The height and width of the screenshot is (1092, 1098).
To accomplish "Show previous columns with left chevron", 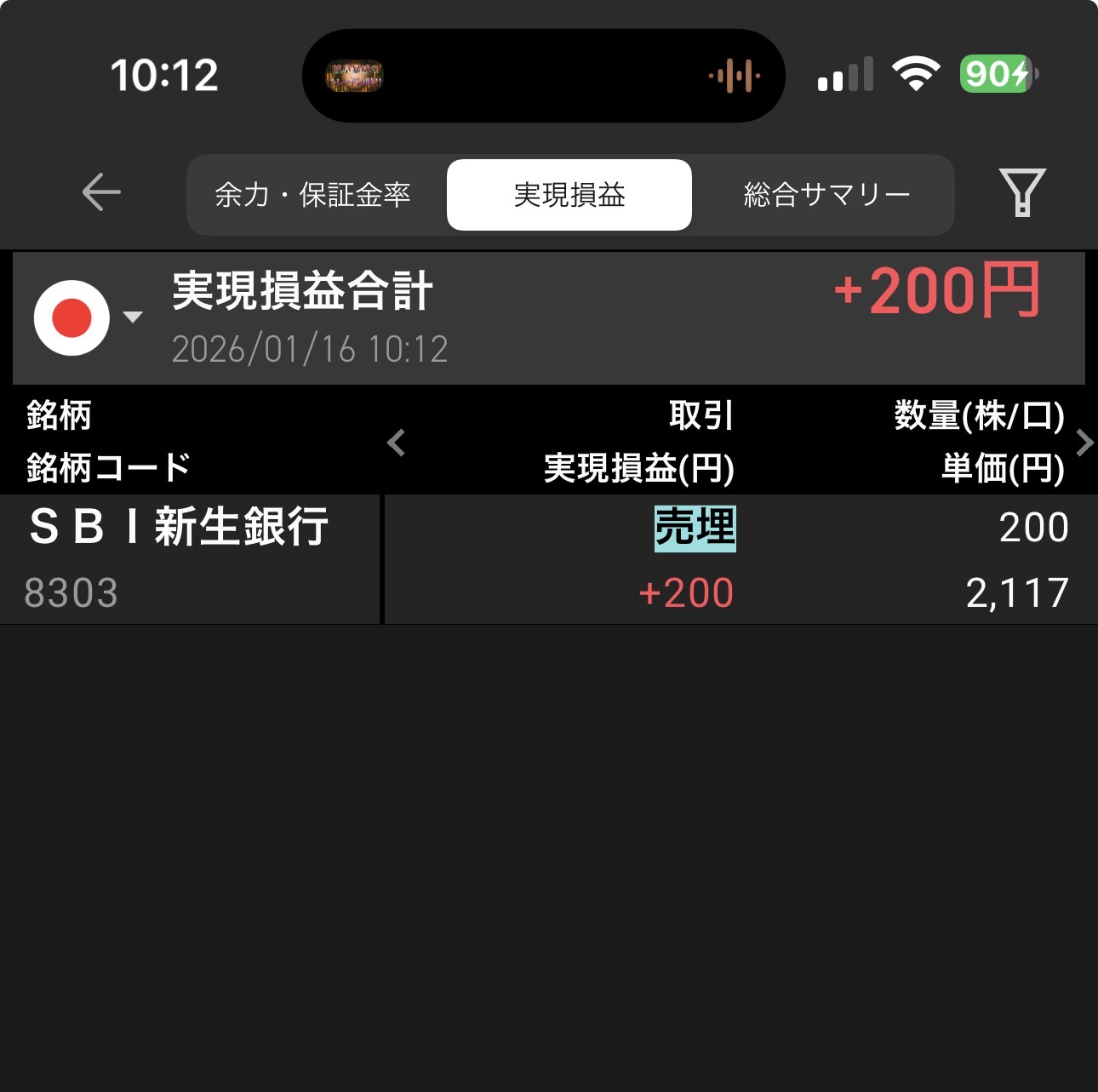I will click(x=397, y=443).
